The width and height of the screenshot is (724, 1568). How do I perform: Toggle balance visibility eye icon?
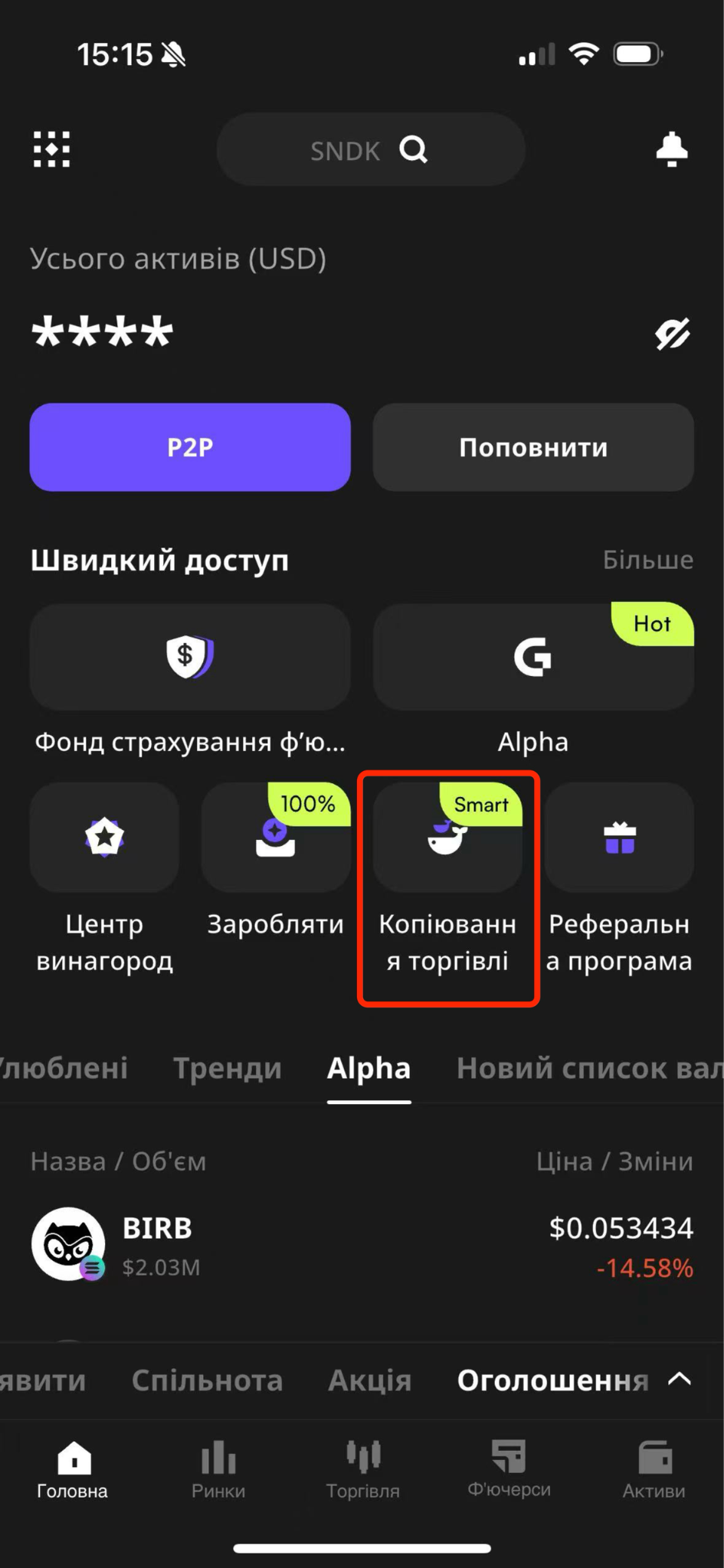click(x=673, y=334)
